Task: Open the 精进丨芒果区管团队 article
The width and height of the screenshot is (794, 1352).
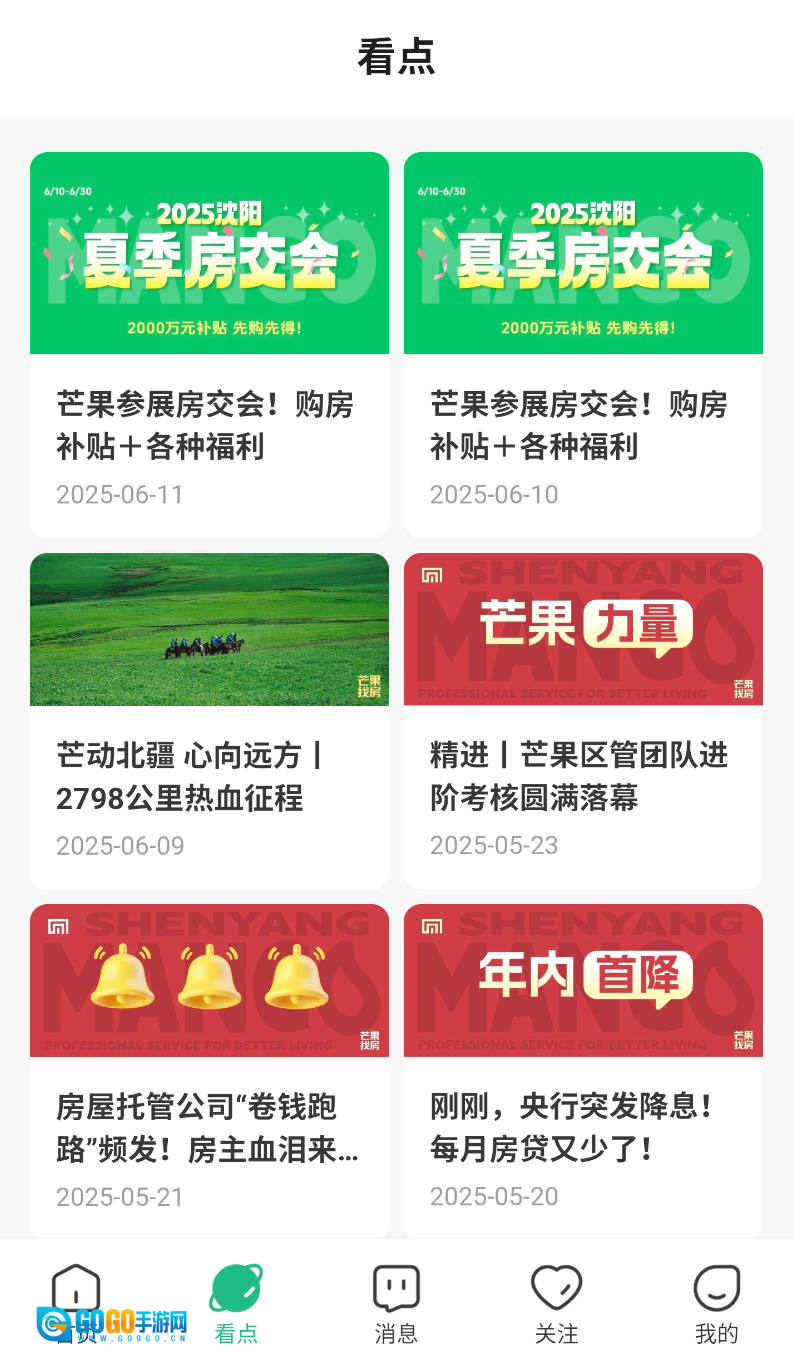Action: [583, 777]
